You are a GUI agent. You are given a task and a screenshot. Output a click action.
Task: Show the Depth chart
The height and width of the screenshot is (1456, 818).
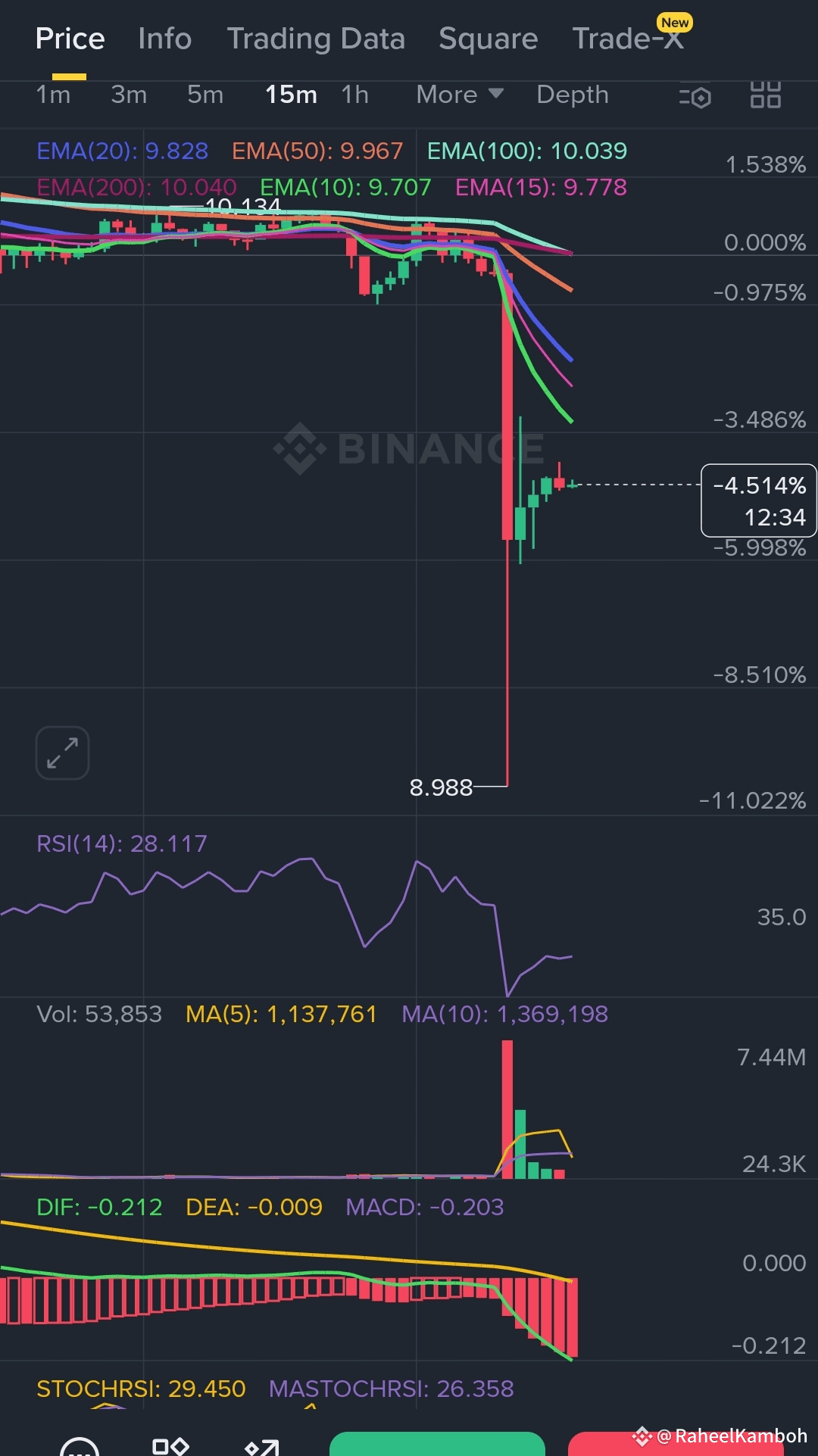coord(572,95)
